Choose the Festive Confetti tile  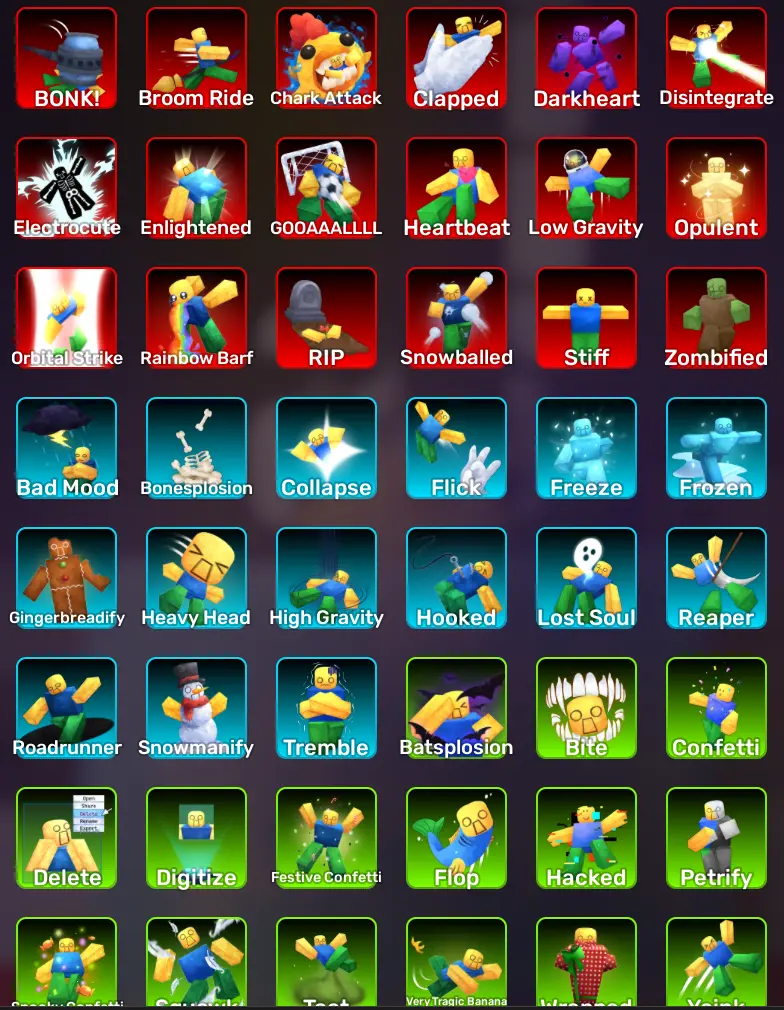coord(327,839)
